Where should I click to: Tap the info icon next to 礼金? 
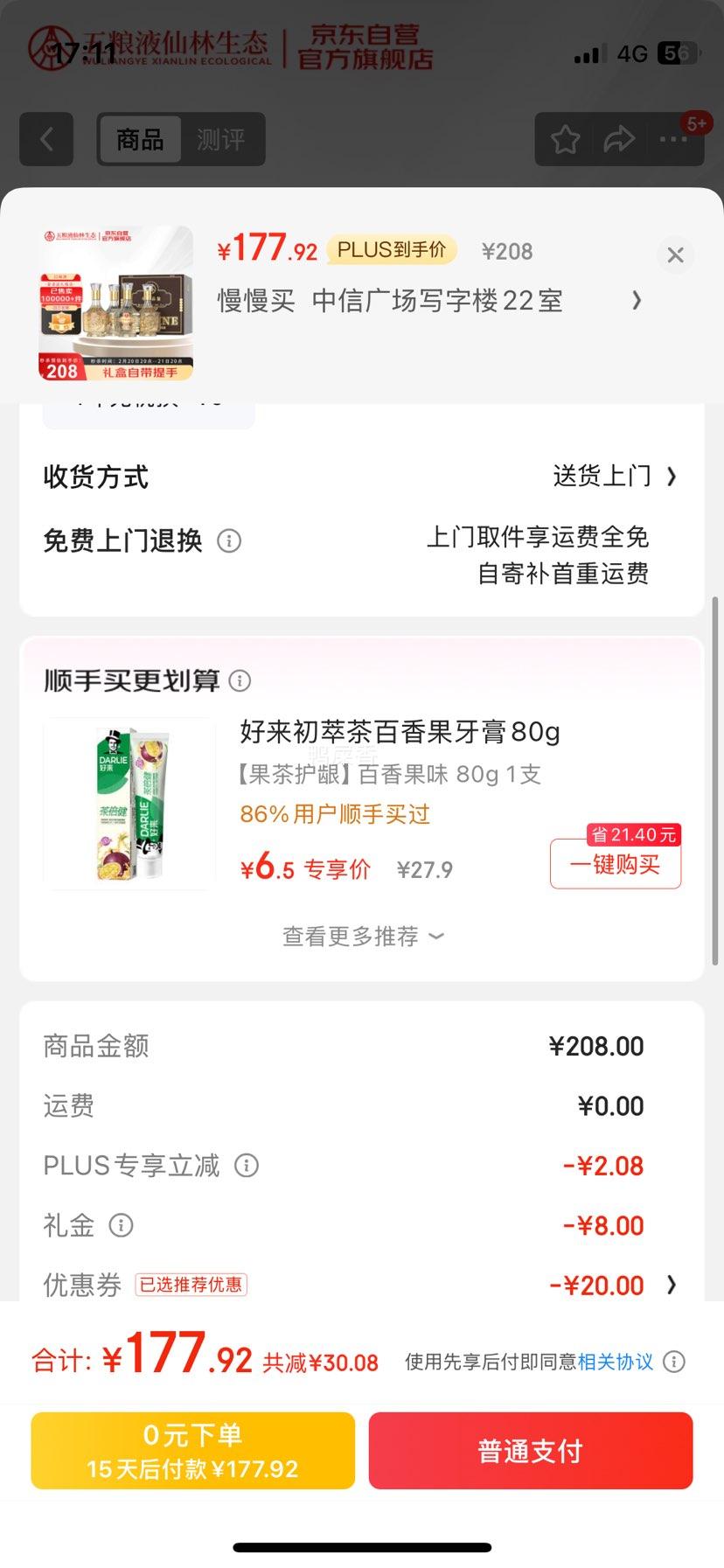click(x=121, y=1225)
